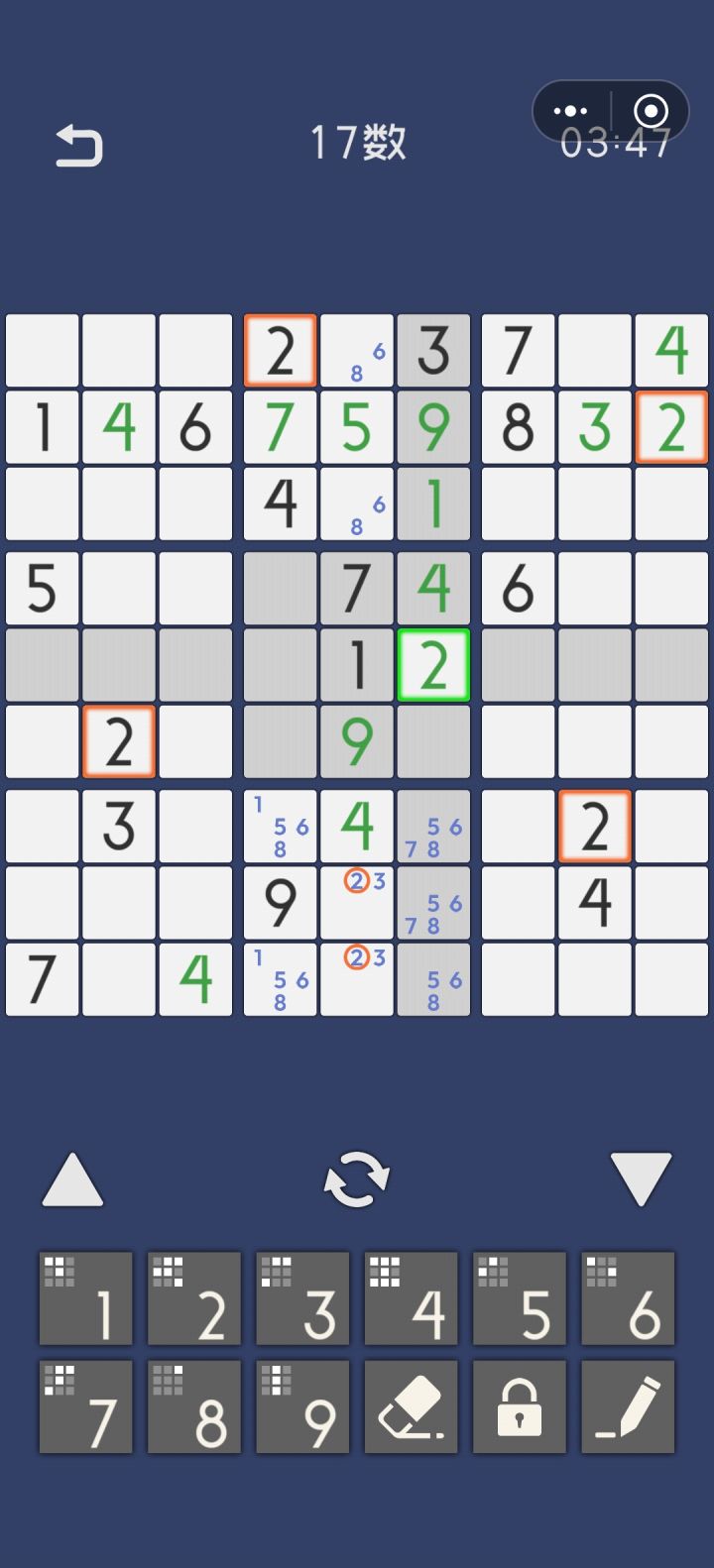Viewport: 714px width, 1568px height.
Task: Tap the cell with candidates 5 6 7 8
Action: (433, 826)
